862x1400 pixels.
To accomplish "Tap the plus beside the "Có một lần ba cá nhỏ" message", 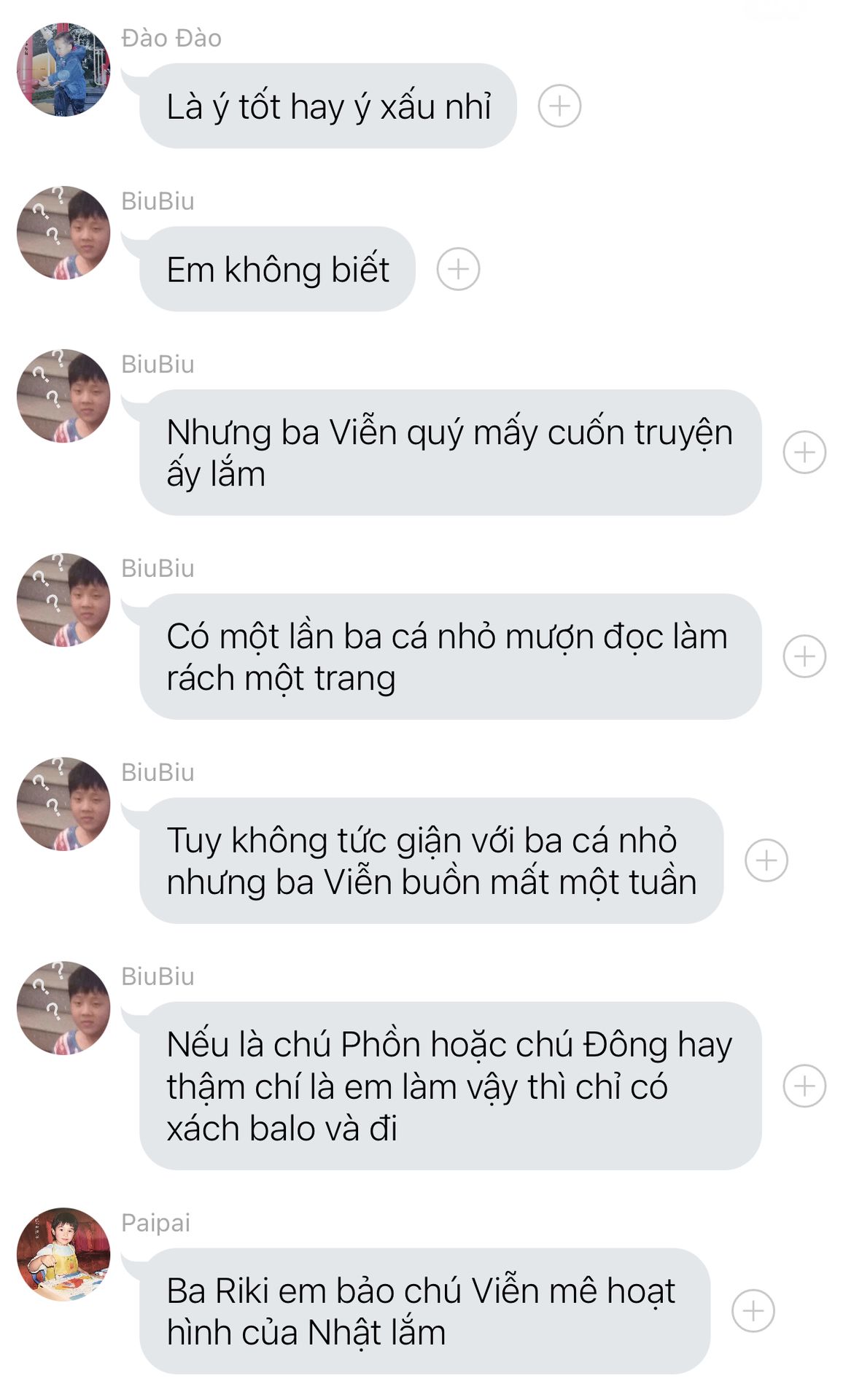I will 804,656.
